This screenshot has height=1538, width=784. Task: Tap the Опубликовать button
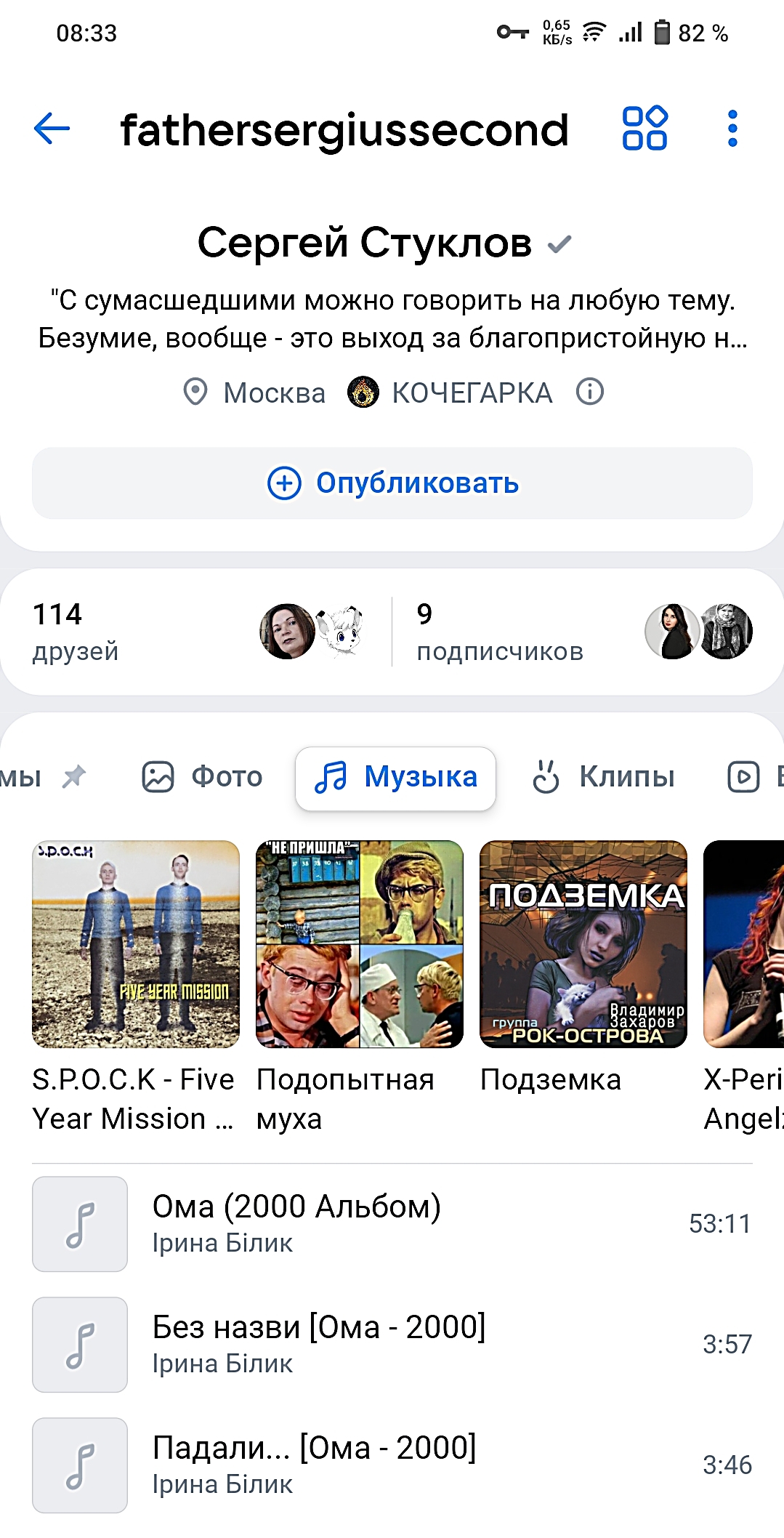[392, 483]
